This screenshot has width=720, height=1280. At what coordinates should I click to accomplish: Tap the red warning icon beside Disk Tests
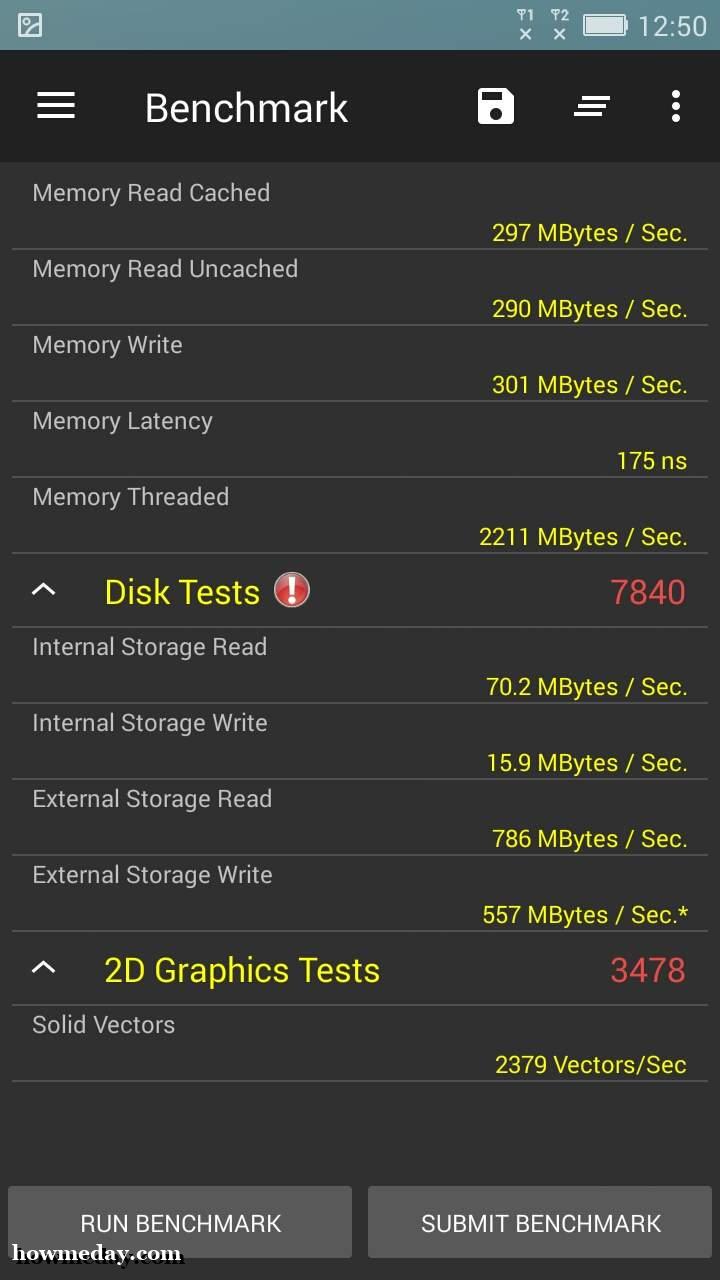292,590
